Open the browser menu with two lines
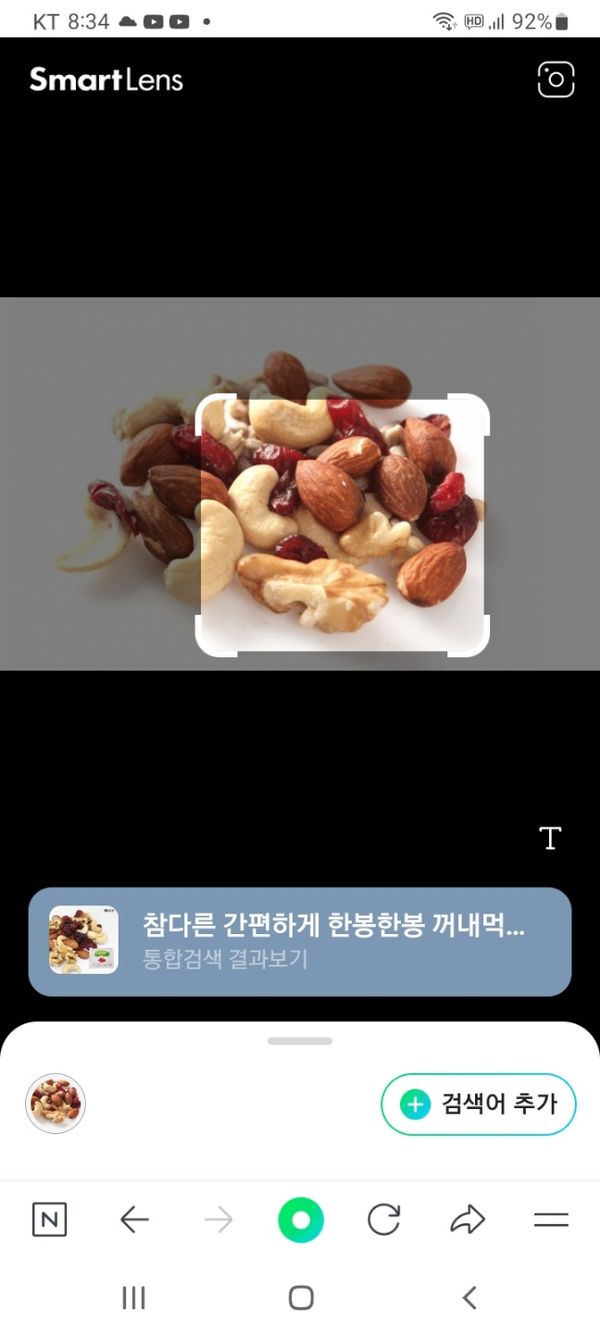The image size is (600, 1333). 551,1220
